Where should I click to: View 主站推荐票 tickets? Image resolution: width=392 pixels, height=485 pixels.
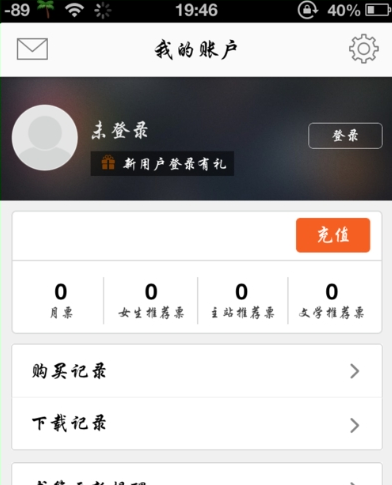tap(242, 300)
